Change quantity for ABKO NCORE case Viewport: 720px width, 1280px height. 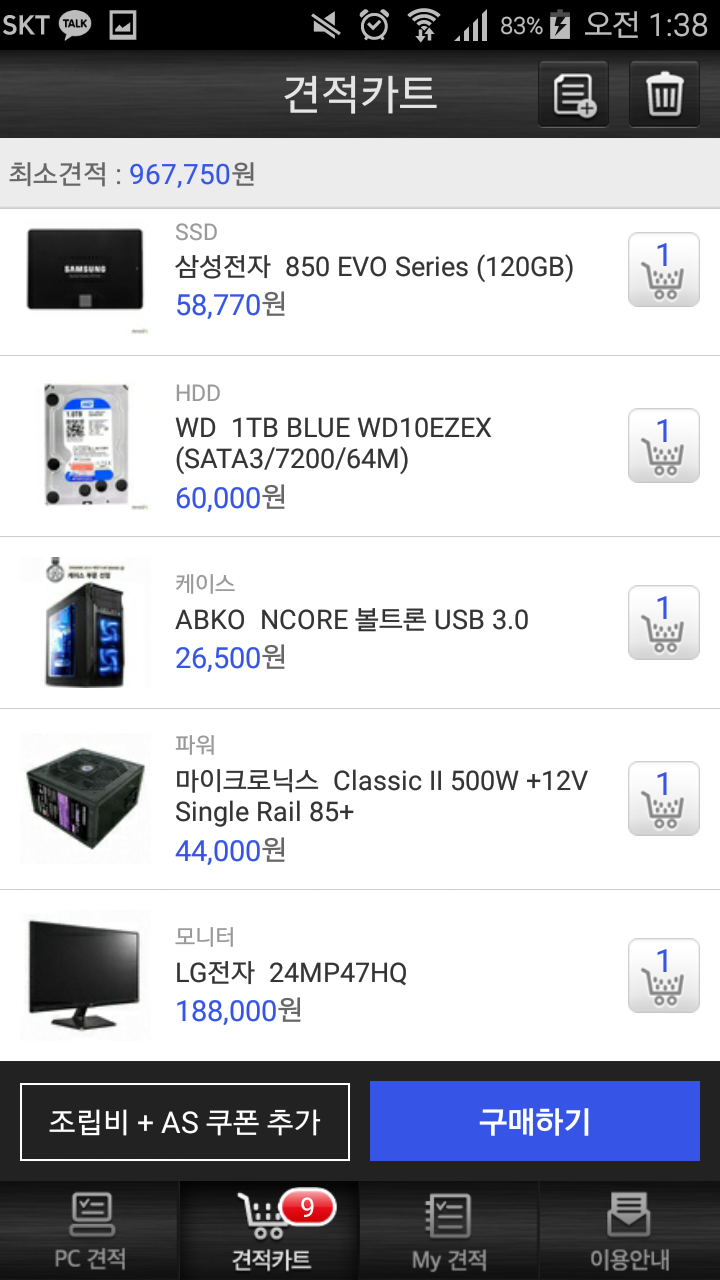[x=663, y=622]
